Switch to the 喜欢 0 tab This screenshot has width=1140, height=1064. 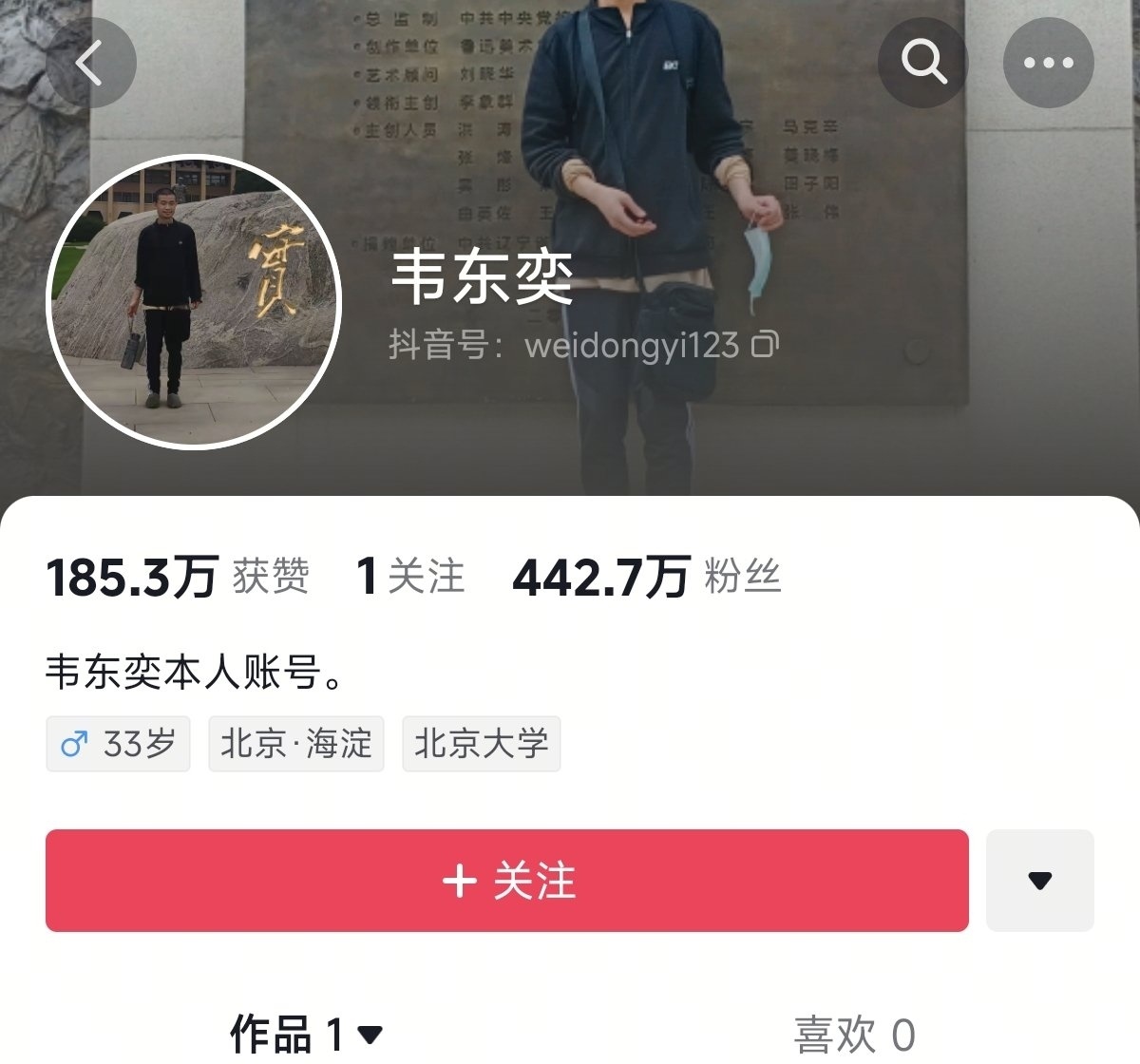pyautogui.click(x=853, y=1034)
